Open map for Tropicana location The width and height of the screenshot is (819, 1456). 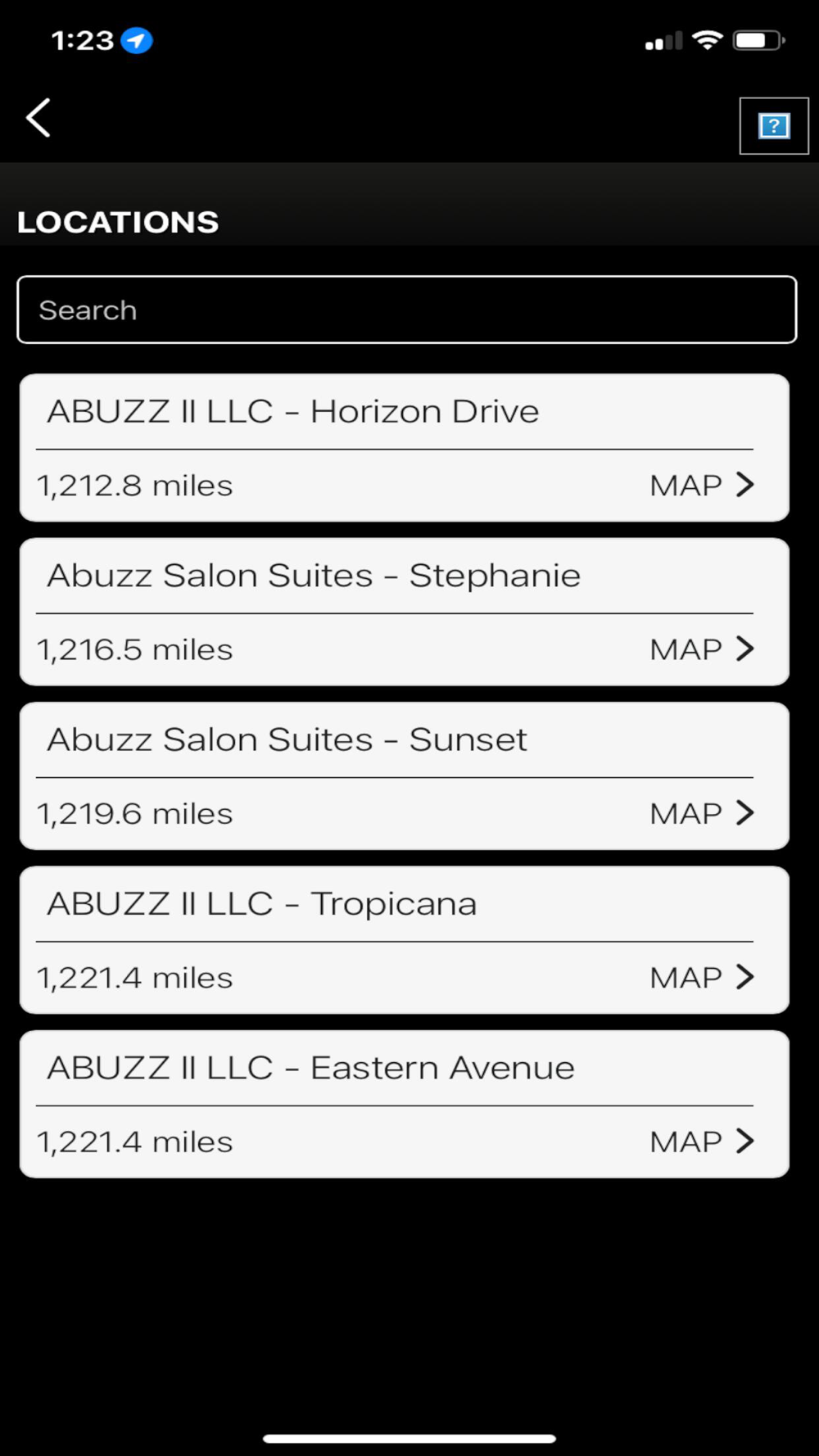(x=701, y=978)
